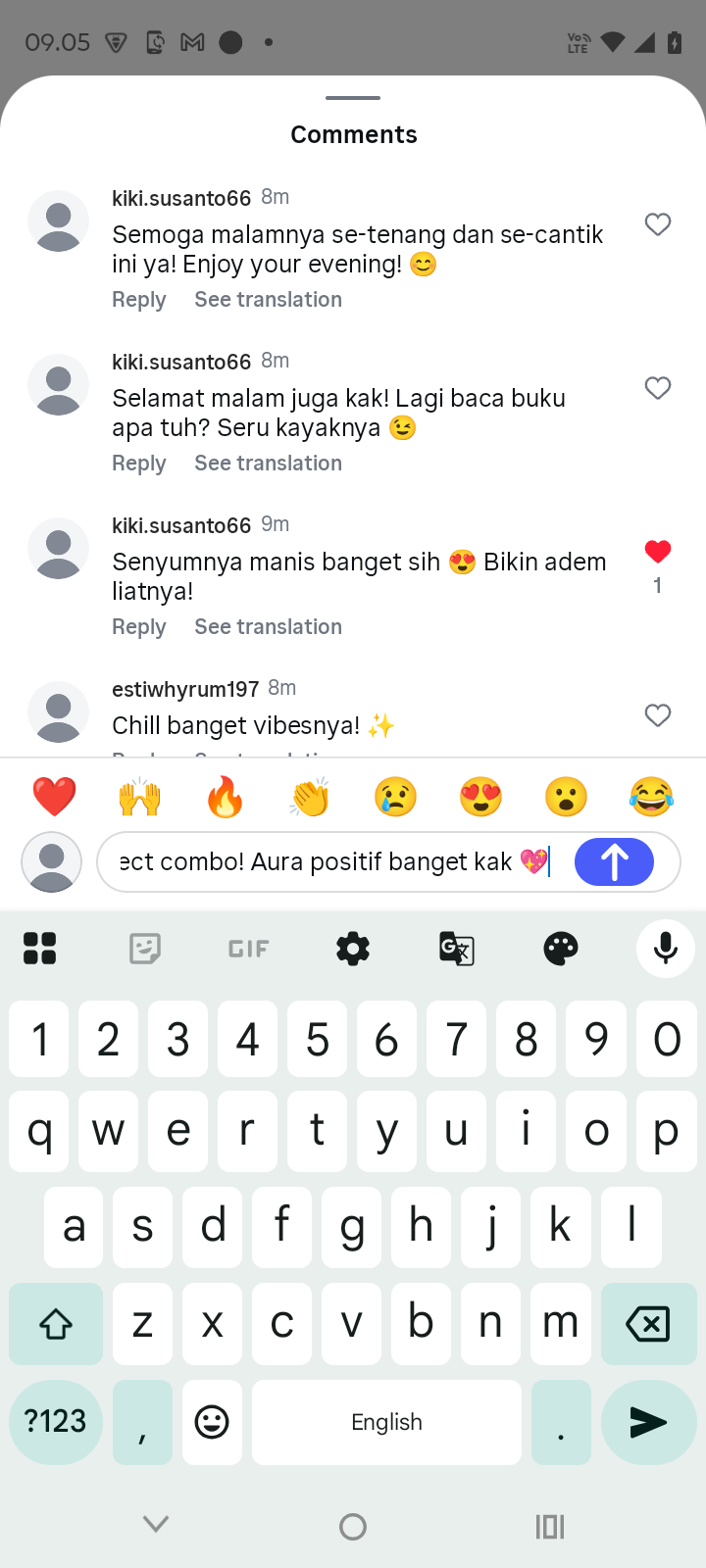Viewport: 706px width, 1568px height.
Task: See translation of 'Selamat malam juga kak' comment
Action: point(268,464)
